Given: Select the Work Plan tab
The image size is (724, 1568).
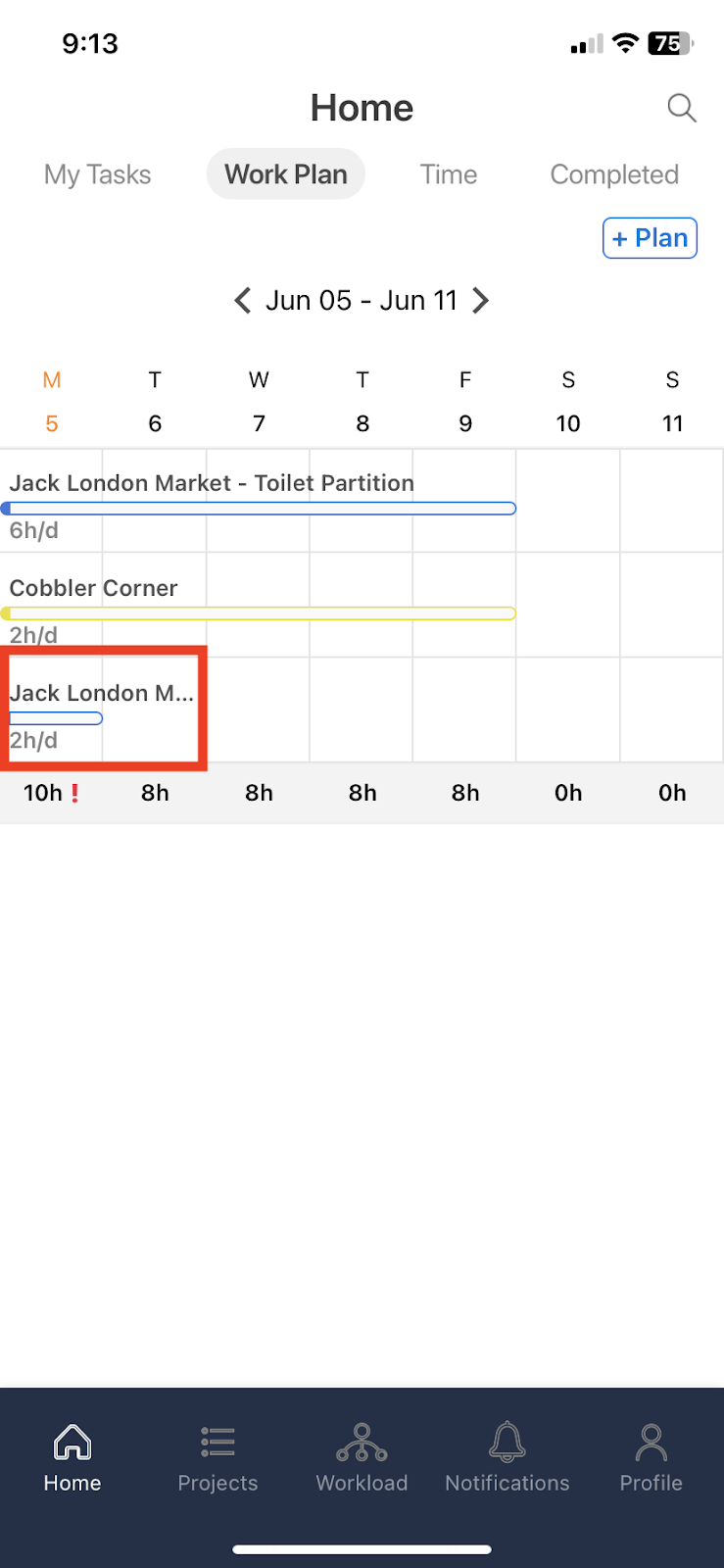Looking at the screenshot, I should click(286, 174).
